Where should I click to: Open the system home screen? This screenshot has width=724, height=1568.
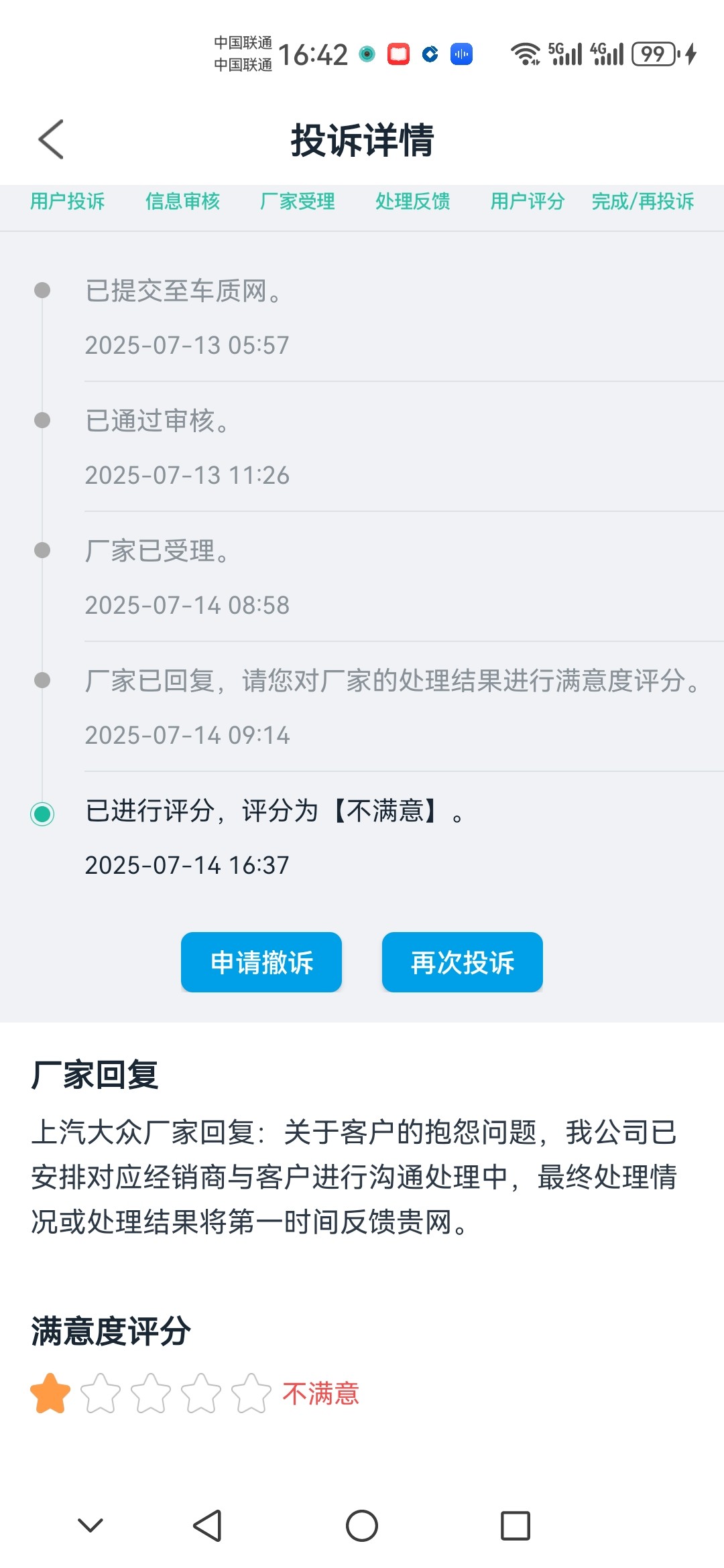point(362,1526)
